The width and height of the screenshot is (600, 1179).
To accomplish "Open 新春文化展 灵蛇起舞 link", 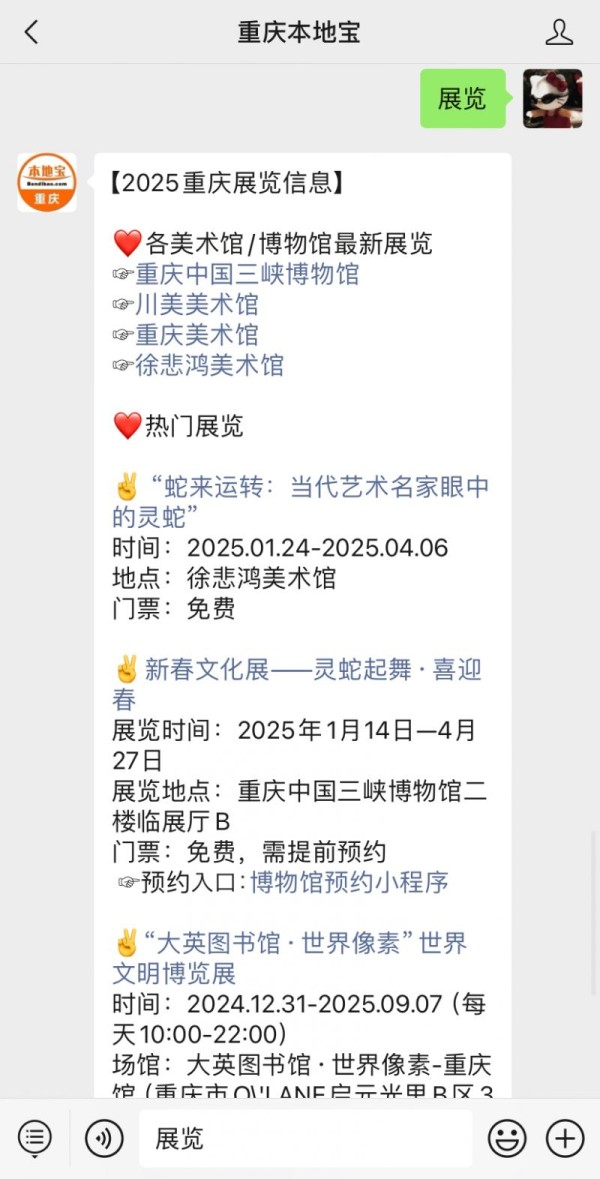I will [298, 684].
